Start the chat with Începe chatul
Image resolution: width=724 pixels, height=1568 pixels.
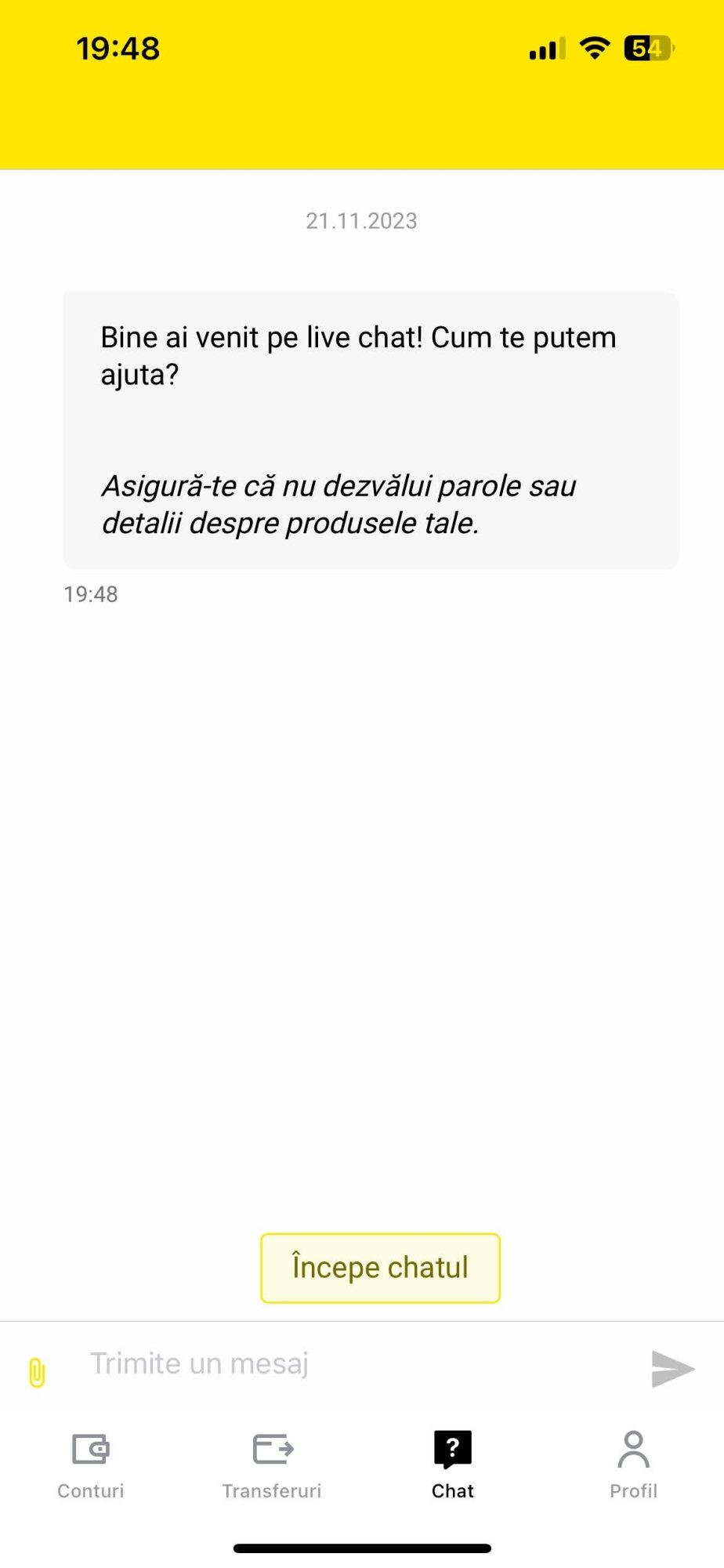380,1268
